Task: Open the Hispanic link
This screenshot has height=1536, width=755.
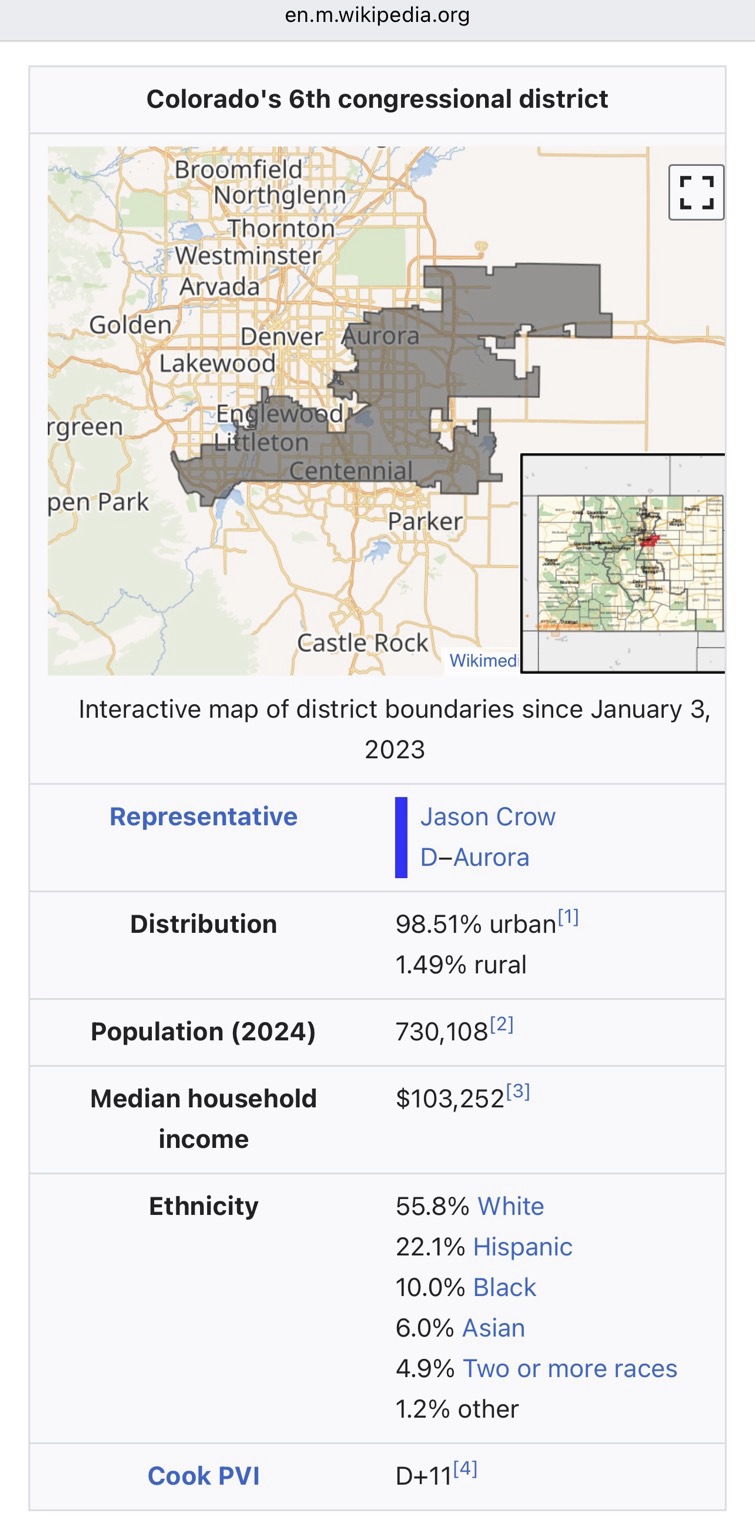Action: point(522,1247)
